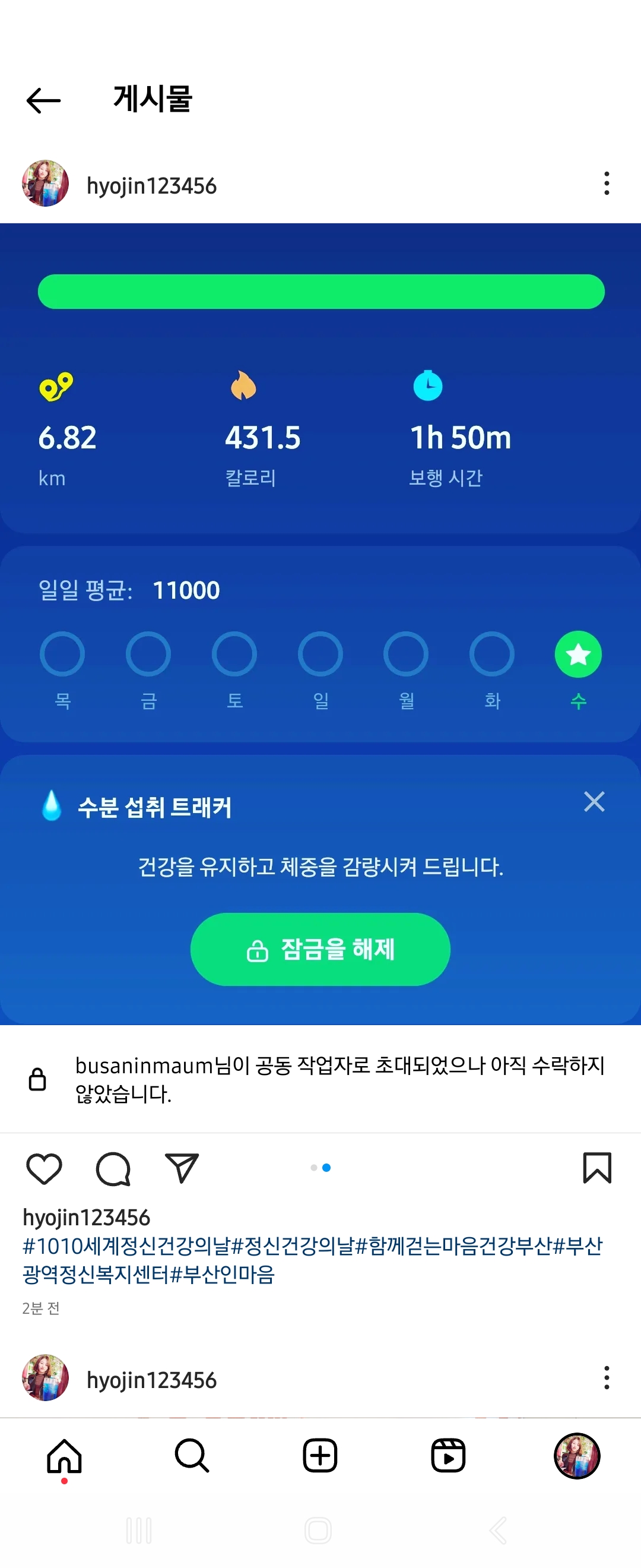This screenshot has width=641, height=1568.
Task: Share this post with the paper plane icon
Action: point(182,1168)
